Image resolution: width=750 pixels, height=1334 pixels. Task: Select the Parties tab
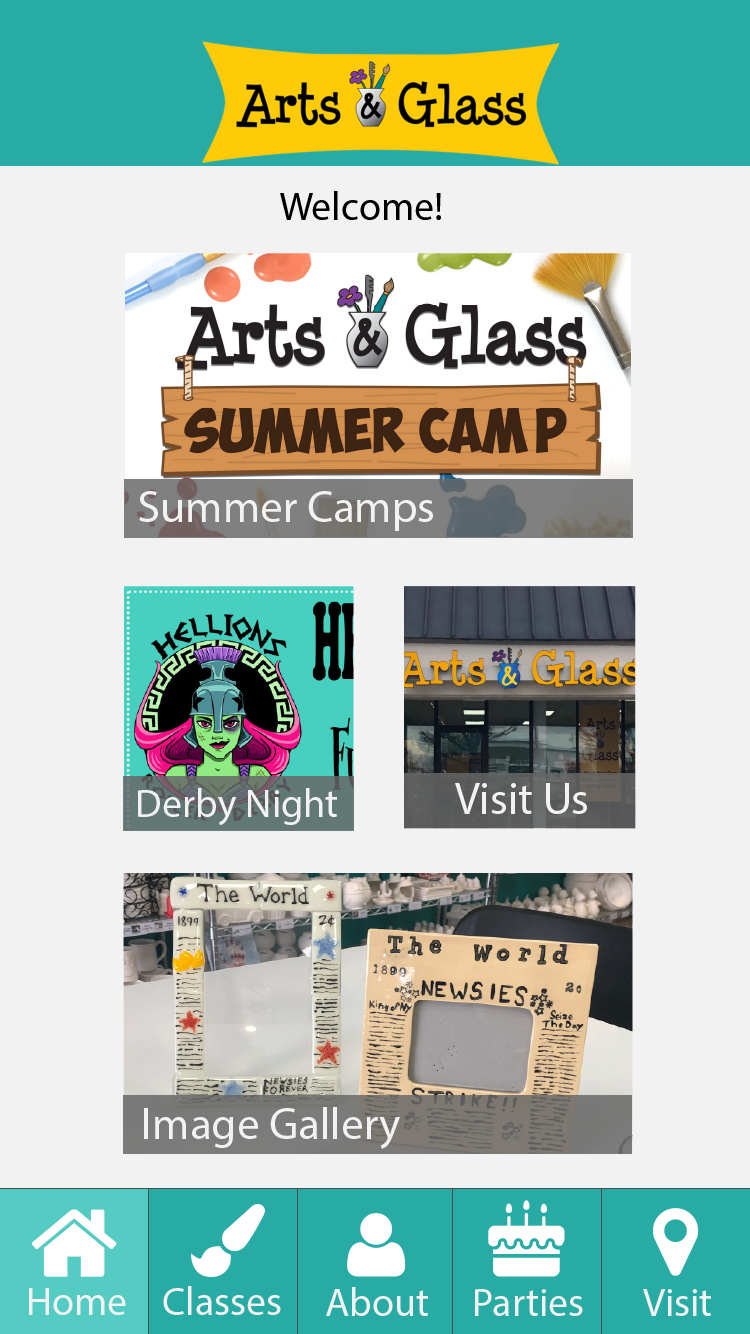click(x=527, y=1261)
